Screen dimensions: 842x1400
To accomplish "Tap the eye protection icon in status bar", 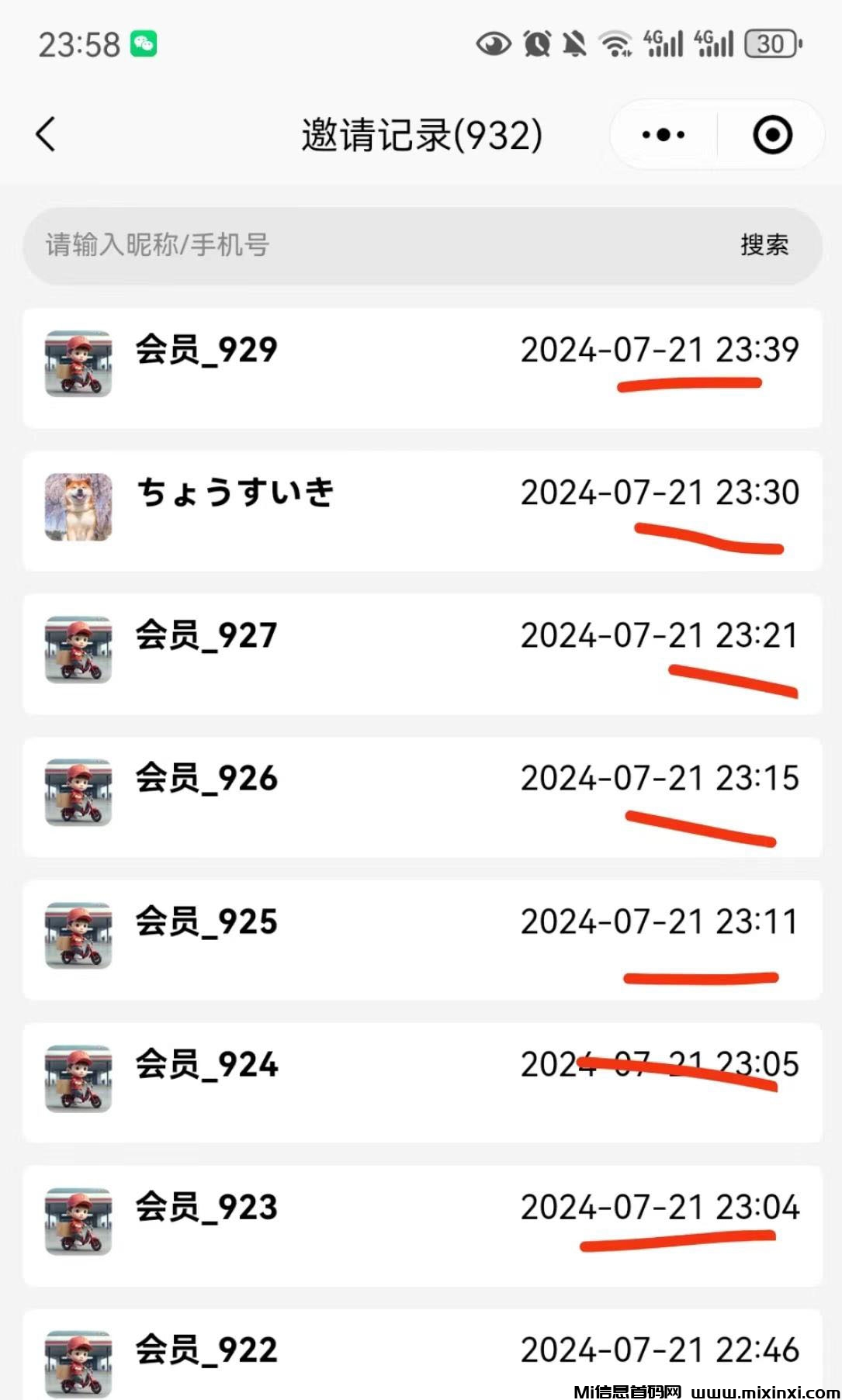I will pyautogui.click(x=494, y=43).
